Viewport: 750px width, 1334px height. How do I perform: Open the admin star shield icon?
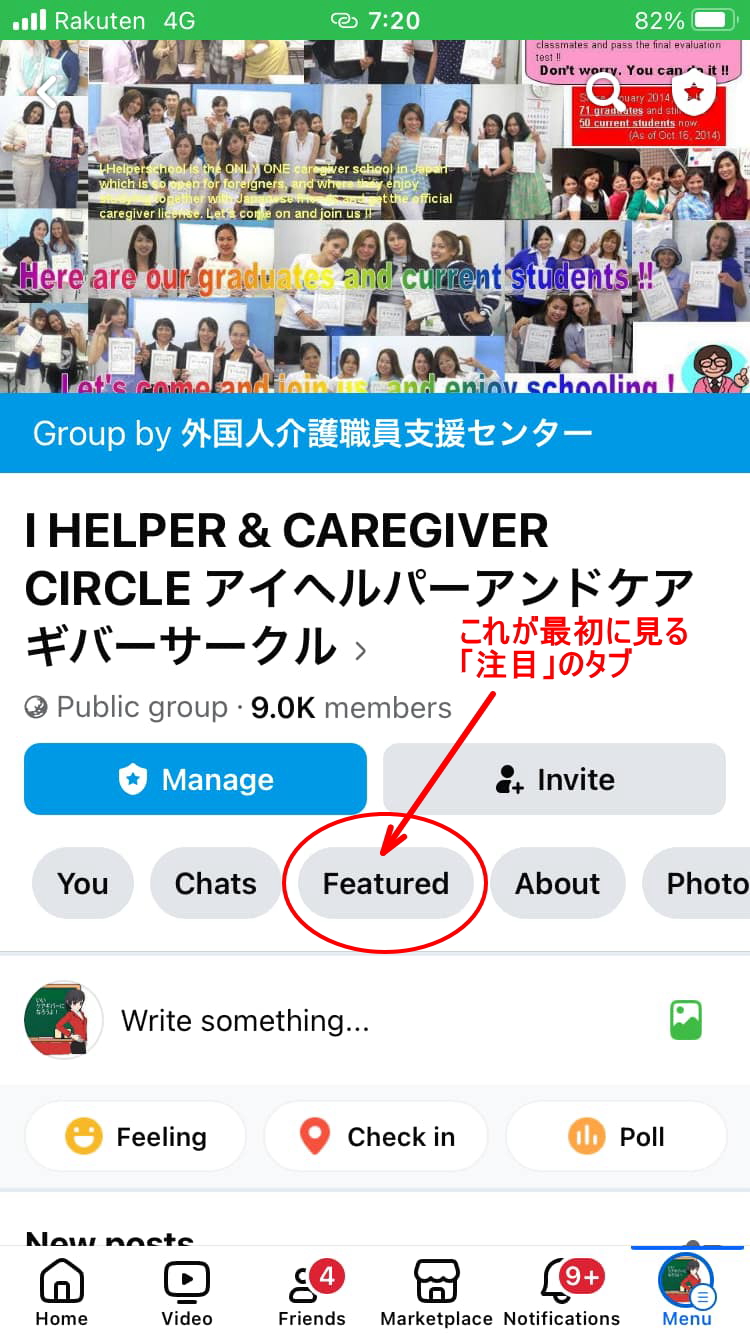tap(693, 93)
